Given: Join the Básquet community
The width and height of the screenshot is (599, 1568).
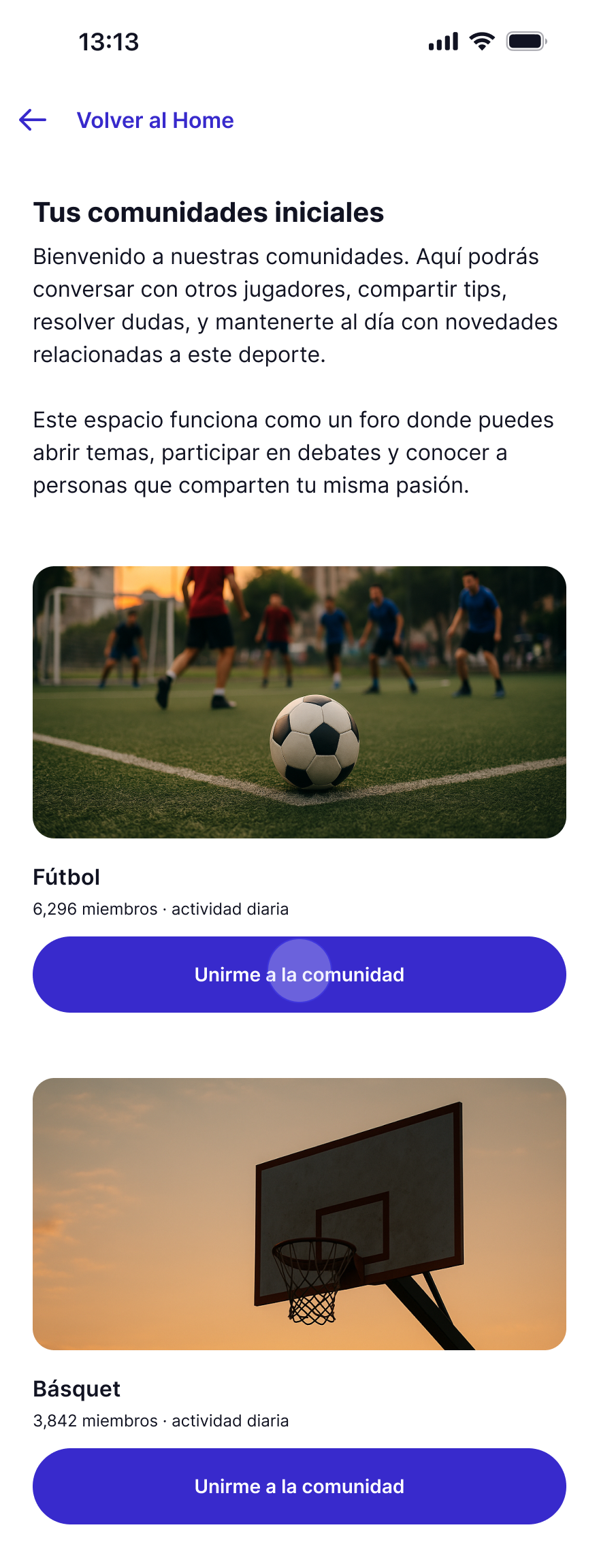Looking at the screenshot, I should pos(299,1486).
